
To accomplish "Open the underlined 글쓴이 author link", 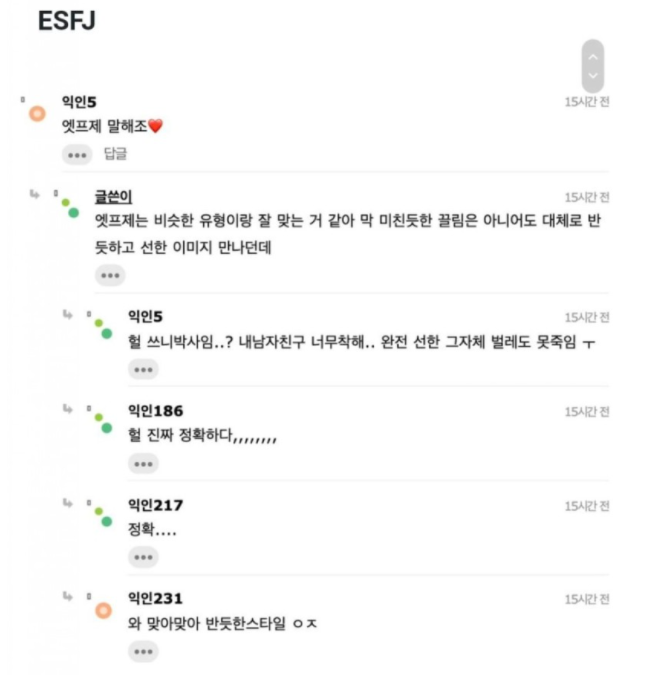I will 113,198.
